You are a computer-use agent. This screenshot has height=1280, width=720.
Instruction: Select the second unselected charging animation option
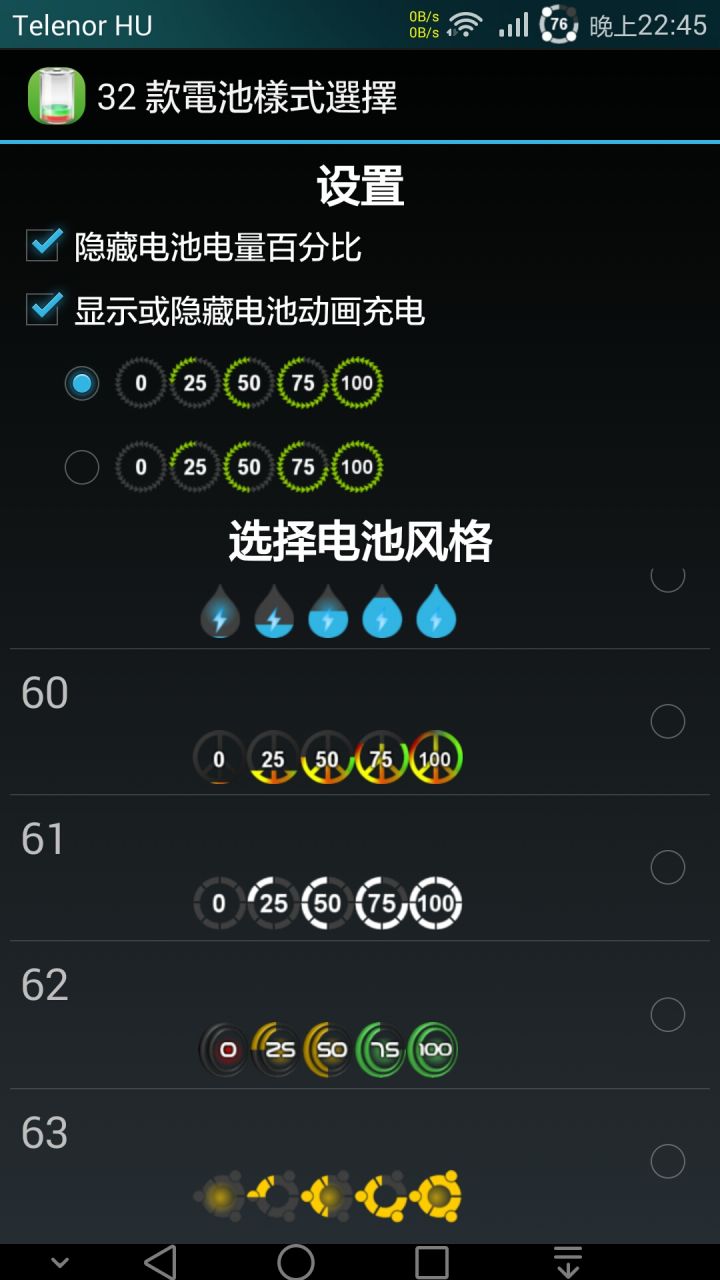(x=82, y=467)
